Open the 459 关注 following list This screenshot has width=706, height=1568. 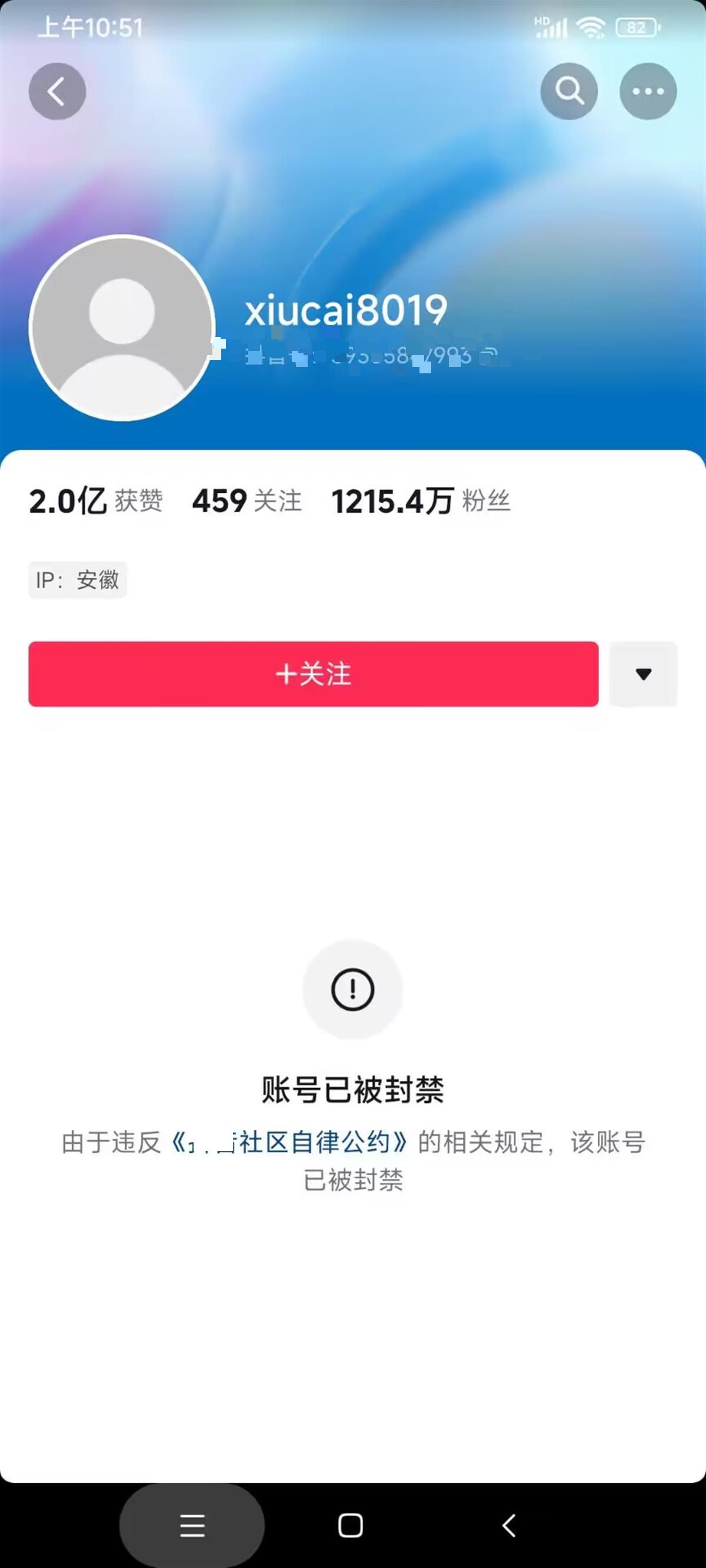247,501
